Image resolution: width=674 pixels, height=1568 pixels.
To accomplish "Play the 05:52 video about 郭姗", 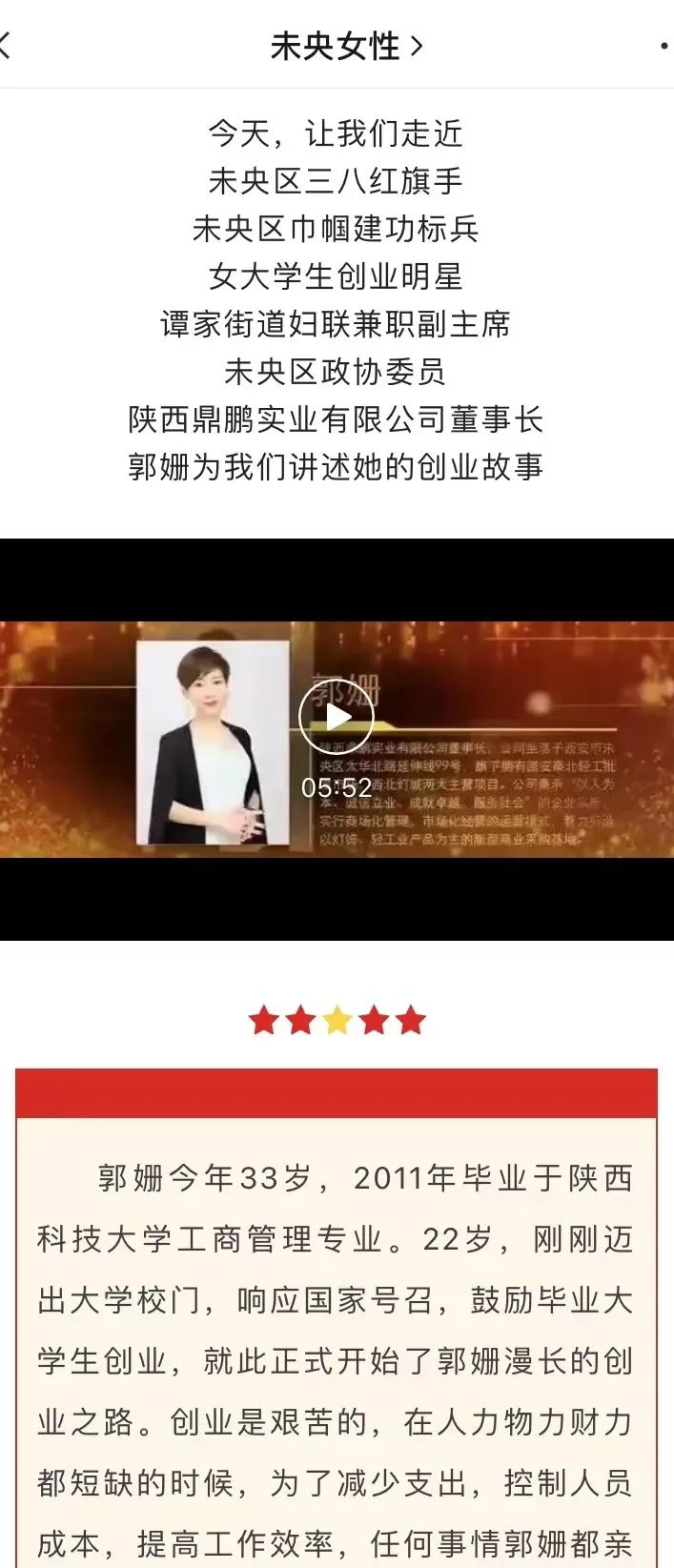I will 336,717.
